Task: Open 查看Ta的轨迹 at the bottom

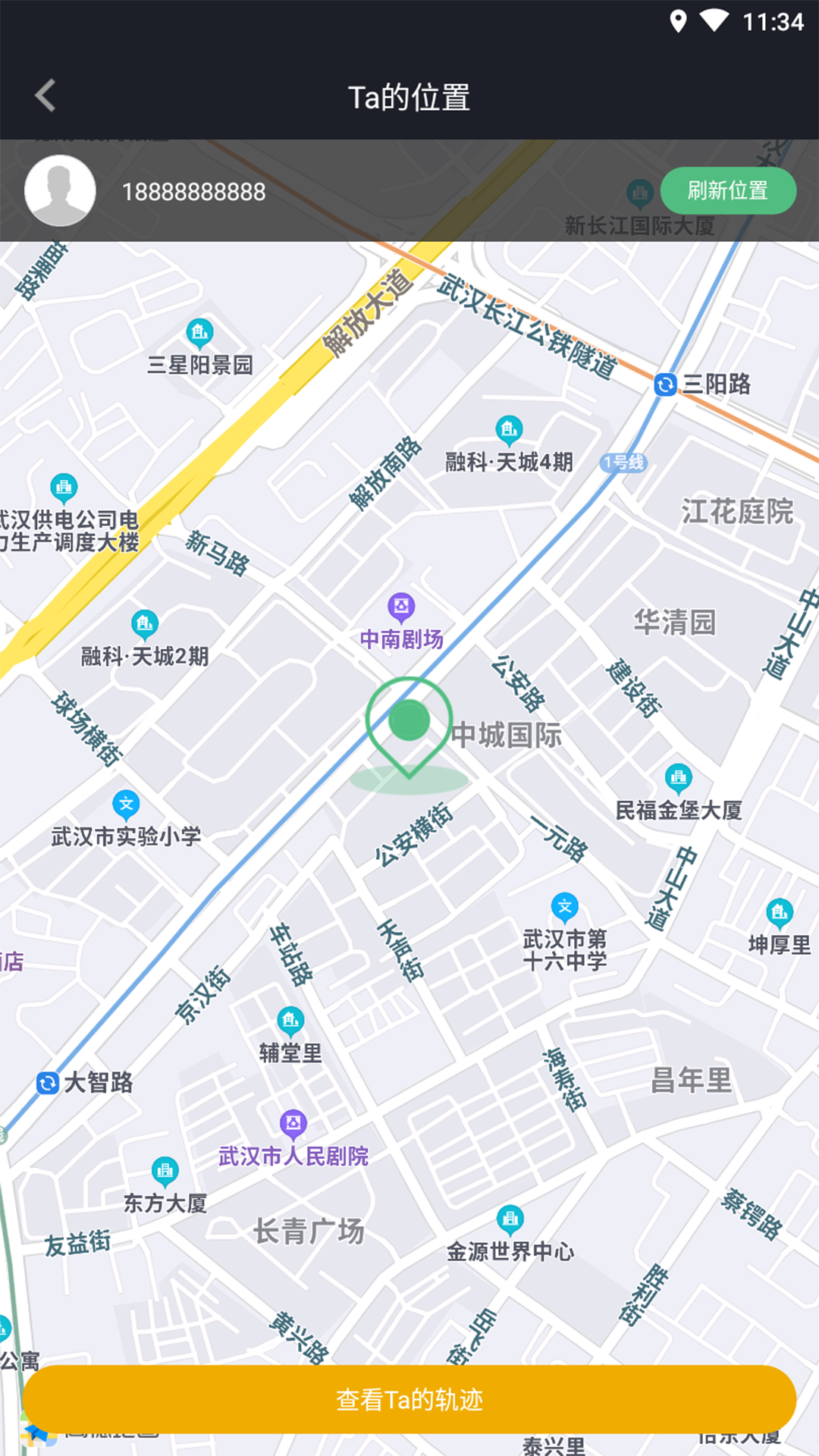Action: click(409, 1399)
